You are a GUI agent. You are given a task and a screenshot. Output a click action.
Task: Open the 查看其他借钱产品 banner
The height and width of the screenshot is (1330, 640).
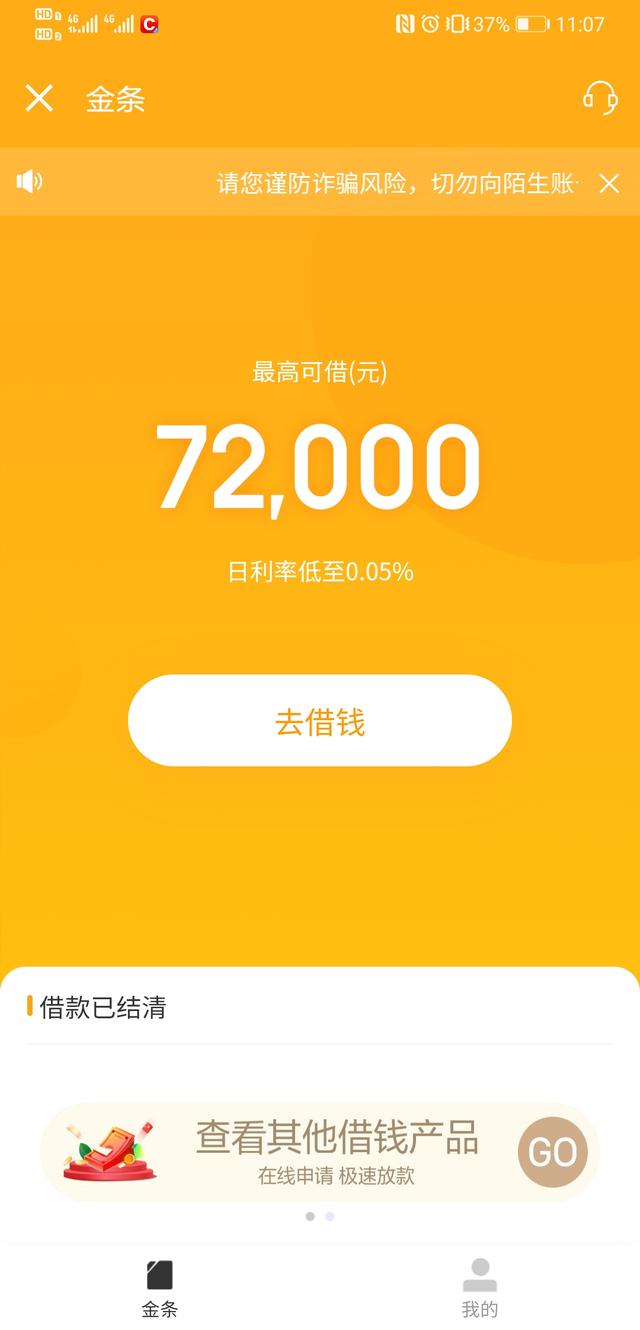click(x=320, y=1152)
